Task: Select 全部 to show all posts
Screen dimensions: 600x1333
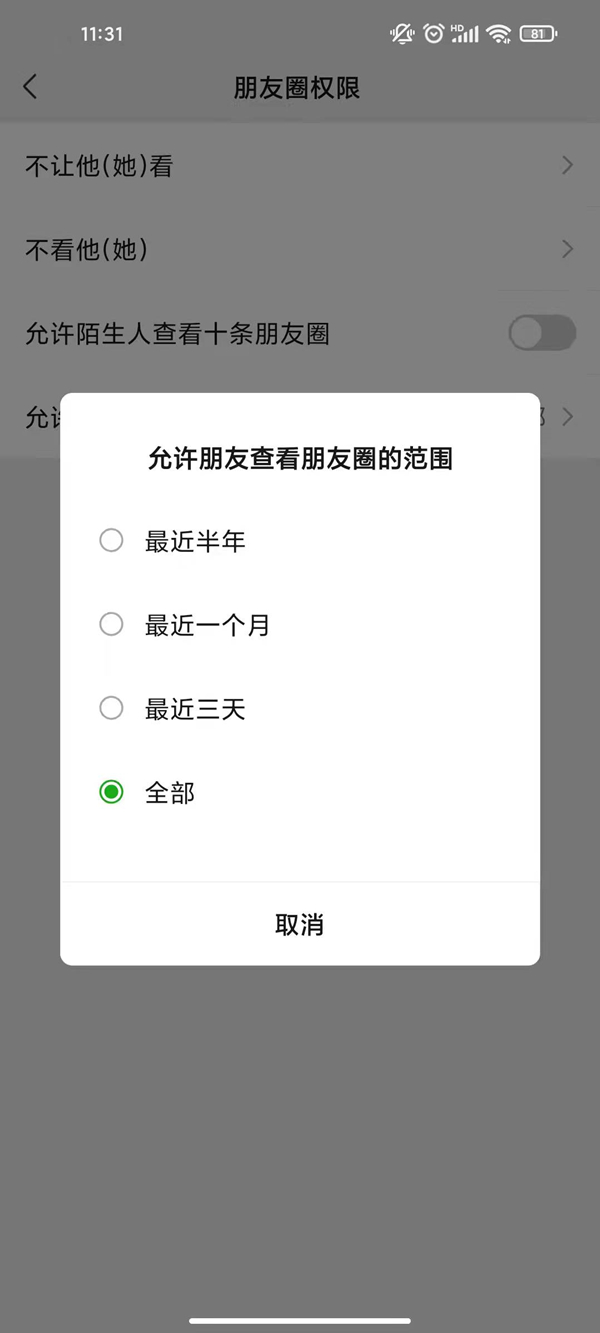Action: point(112,793)
